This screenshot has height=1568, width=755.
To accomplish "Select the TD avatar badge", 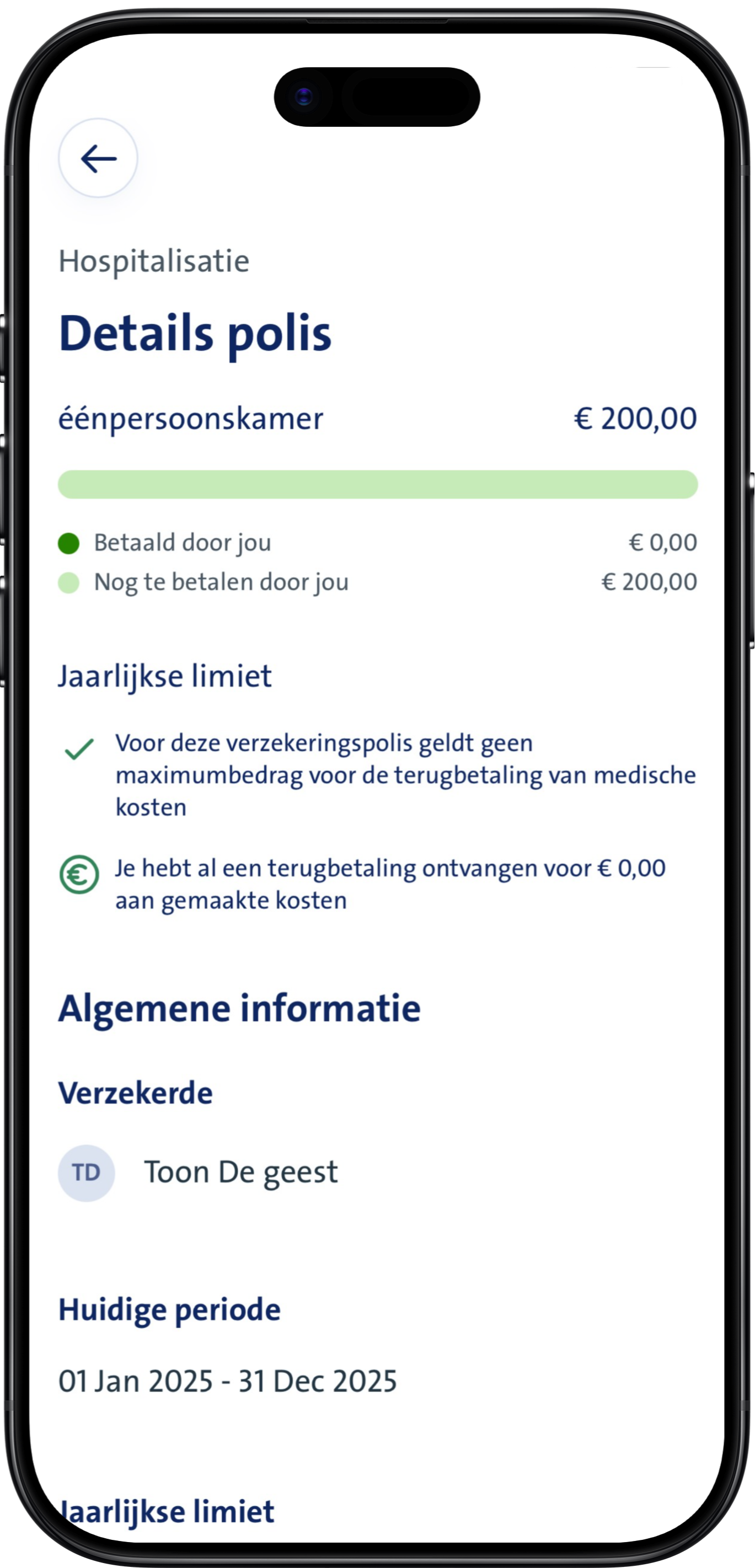I will [x=85, y=1171].
